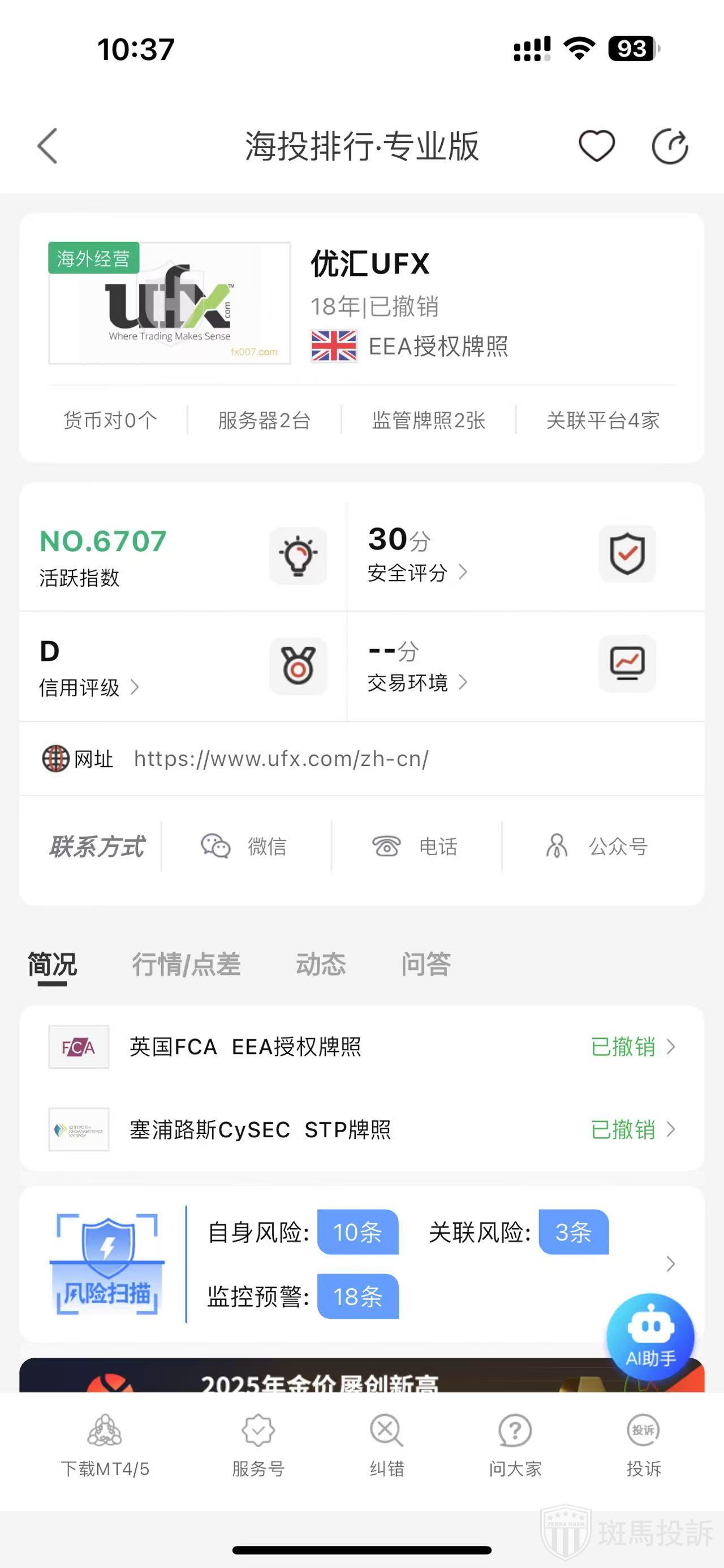
Task: Favorite this broker with the heart icon
Action: pyautogui.click(x=596, y=146)
